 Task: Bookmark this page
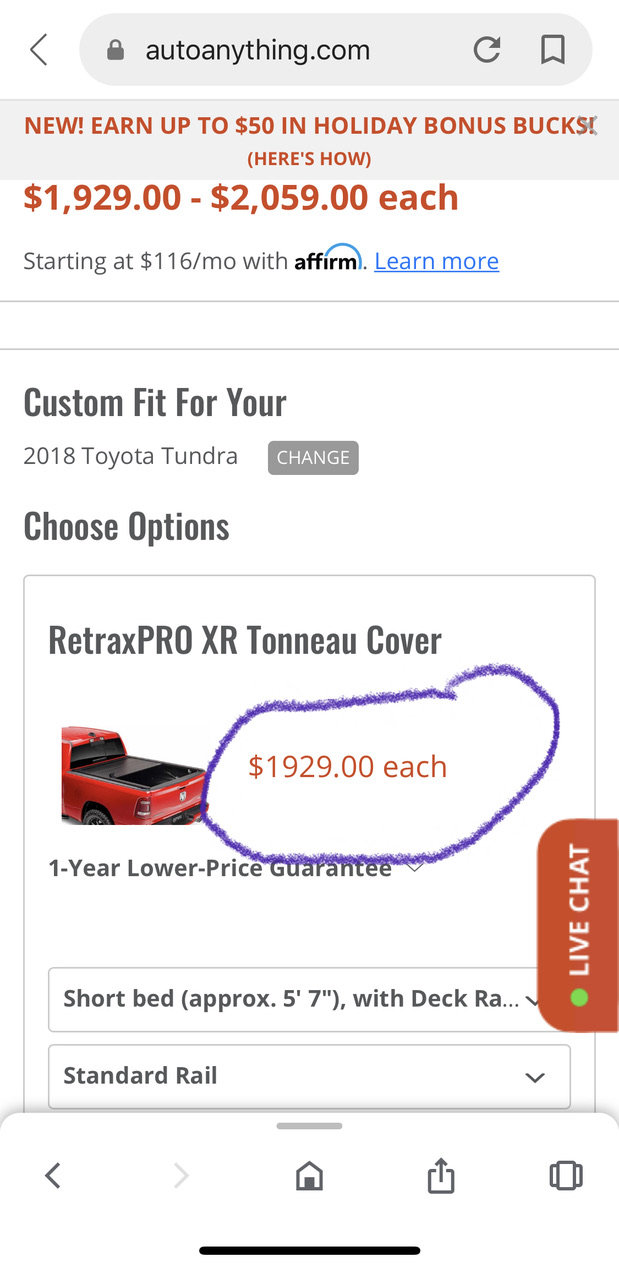pos(553,50)
